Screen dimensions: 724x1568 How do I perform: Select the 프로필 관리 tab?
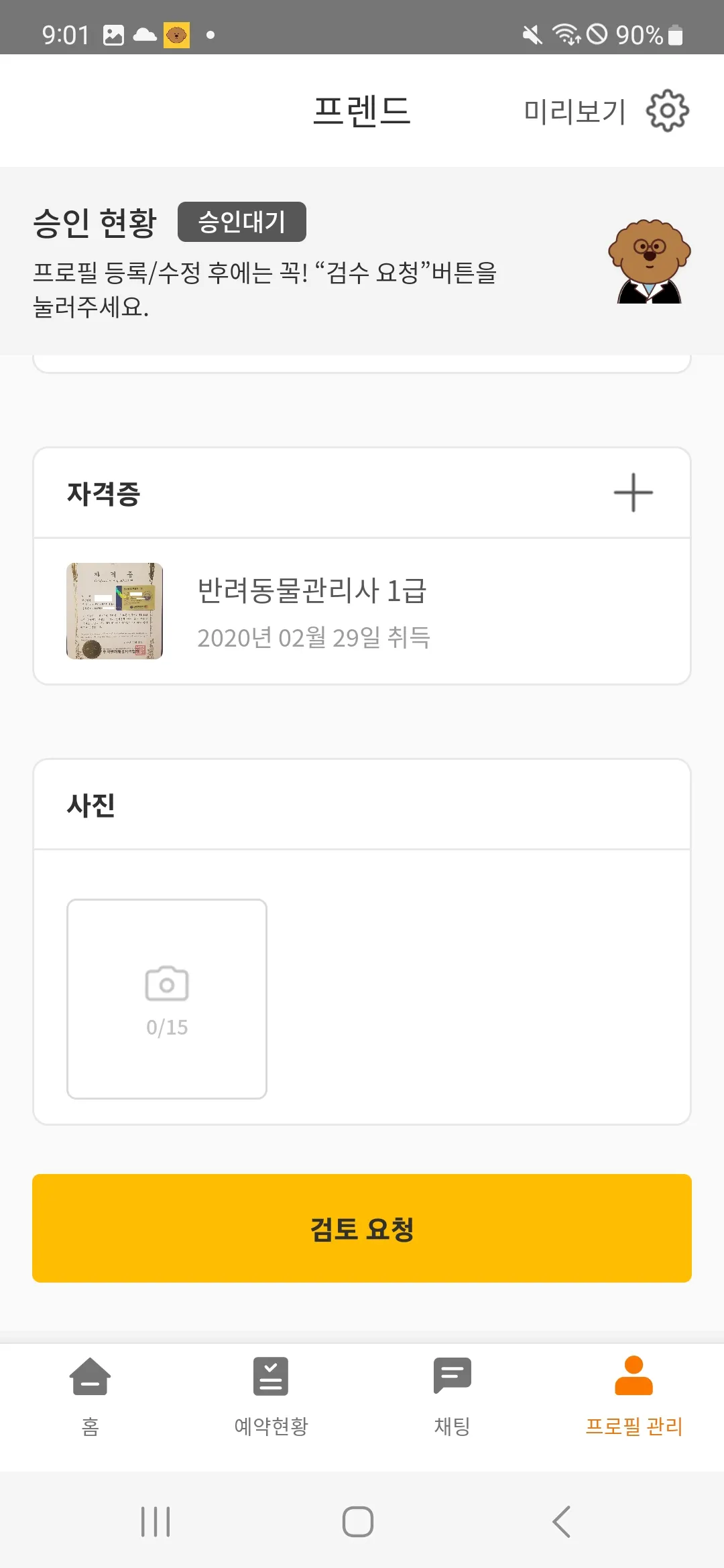633,1396
